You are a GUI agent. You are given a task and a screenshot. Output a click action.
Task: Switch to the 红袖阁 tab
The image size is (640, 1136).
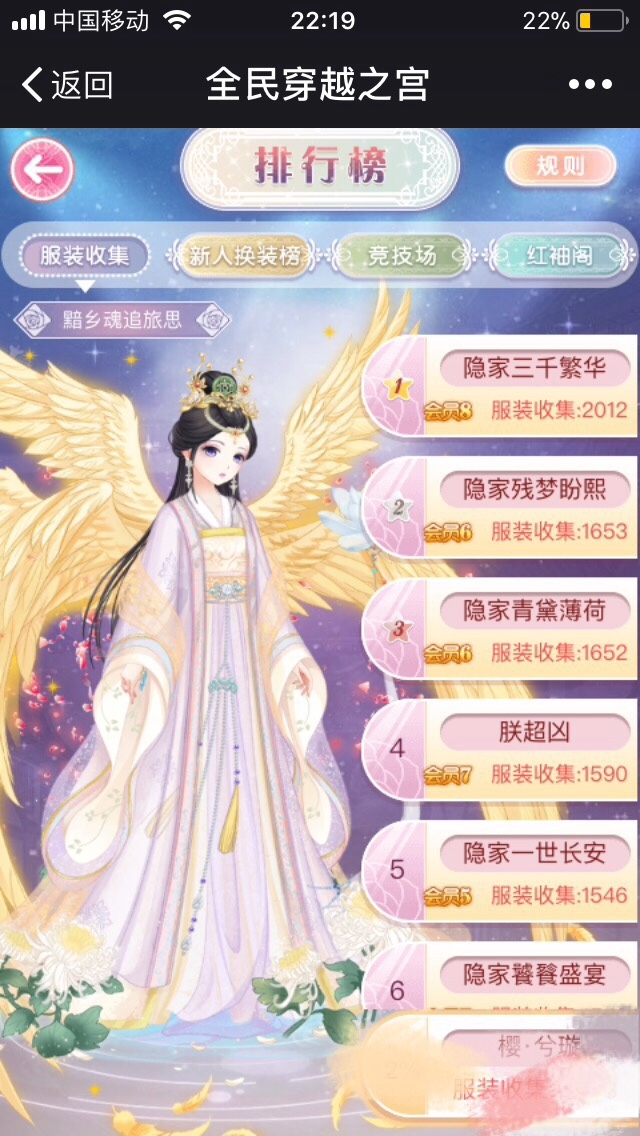coord(559,255)
